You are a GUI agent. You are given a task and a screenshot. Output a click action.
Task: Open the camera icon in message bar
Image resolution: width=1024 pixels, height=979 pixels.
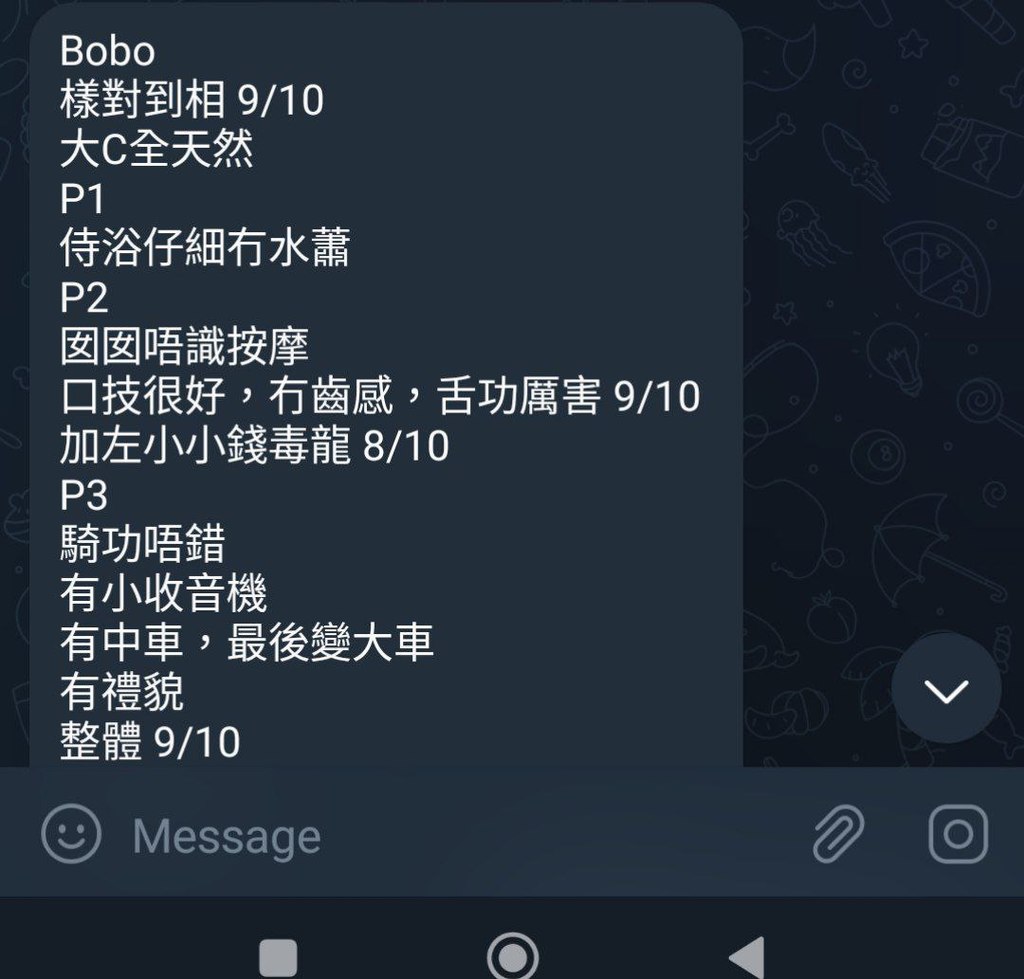pyautogui.click(x=958, y=834)
